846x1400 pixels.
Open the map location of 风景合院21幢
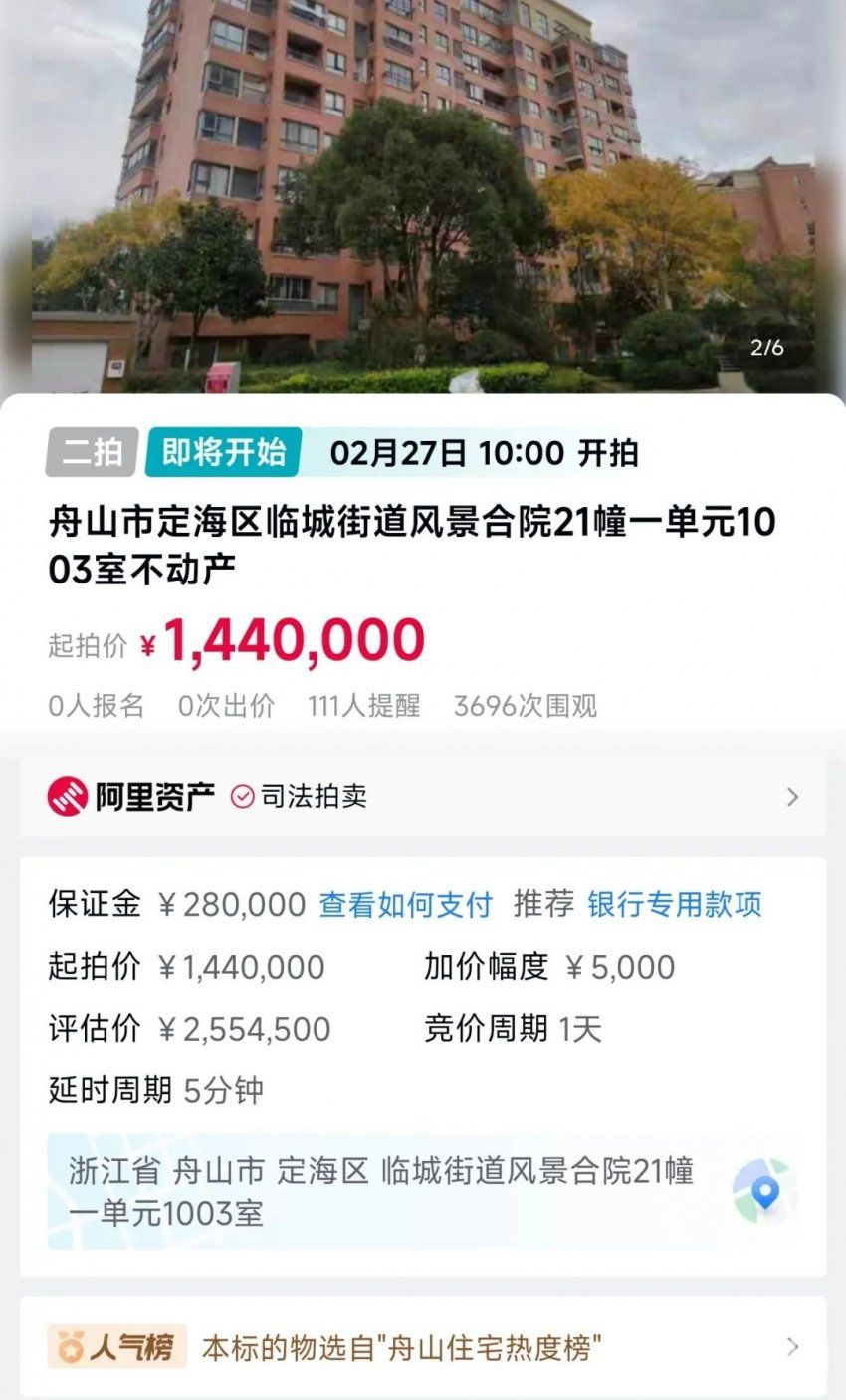coord(763,1192)
